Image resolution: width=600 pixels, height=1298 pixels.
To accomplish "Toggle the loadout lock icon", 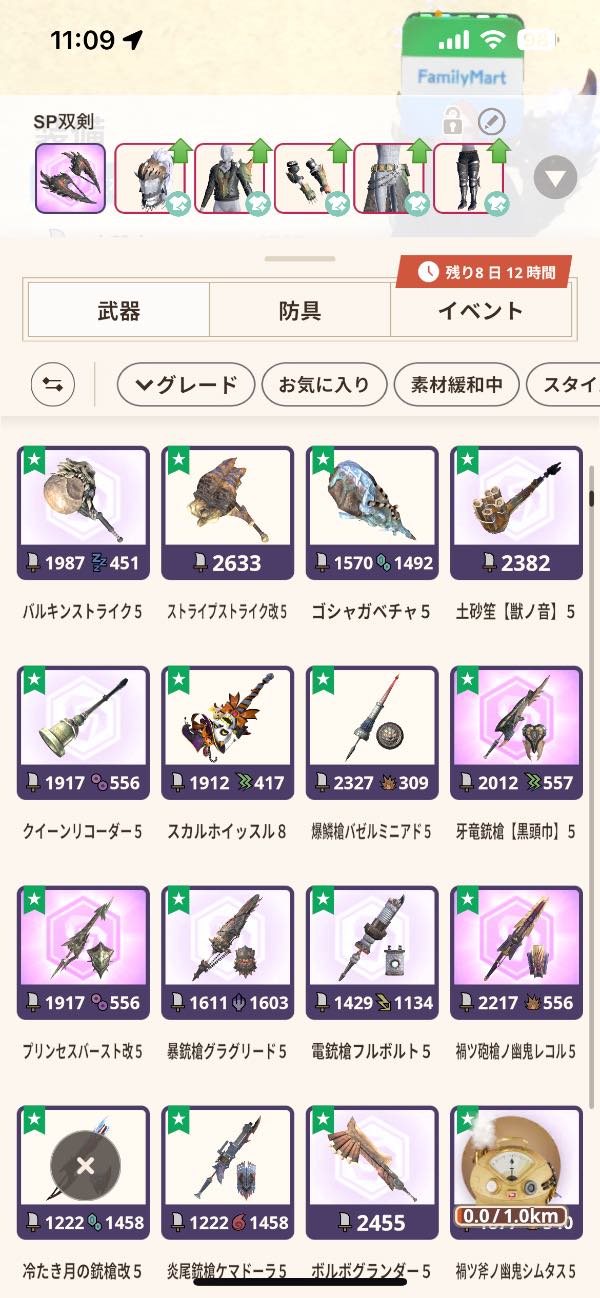I will [453, 123].
